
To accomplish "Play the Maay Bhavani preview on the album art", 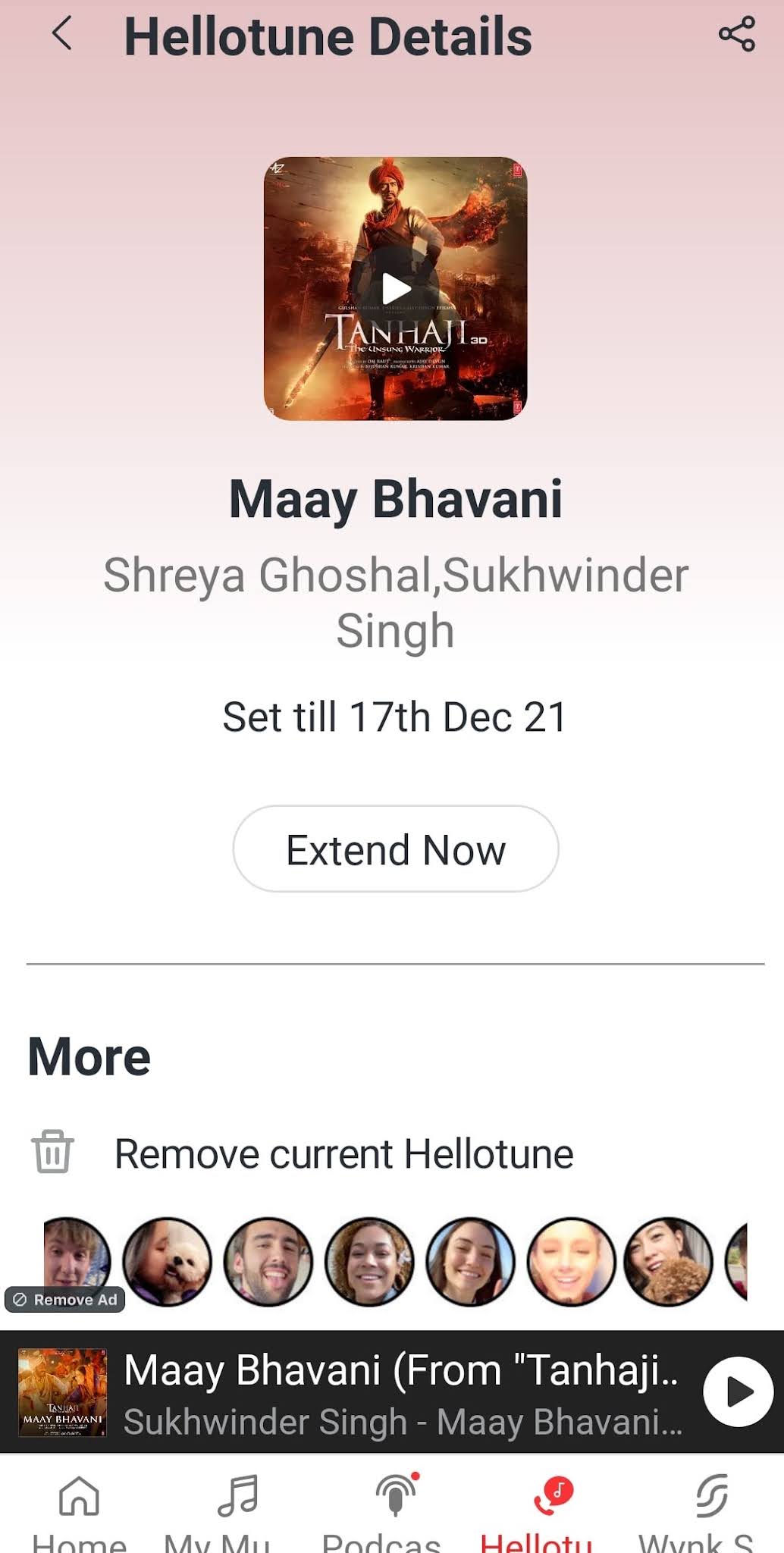I will [x=395, y=288].
